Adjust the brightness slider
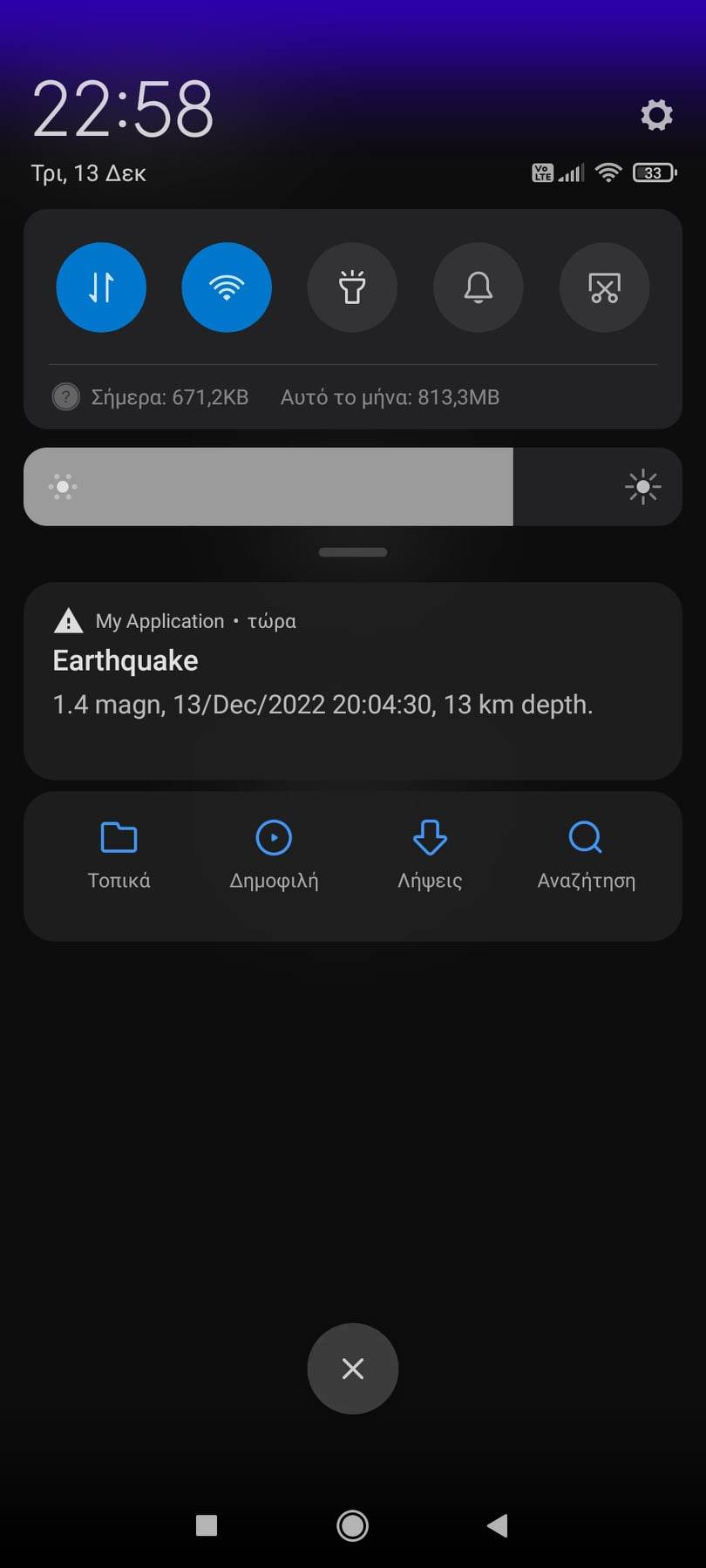706x1568 pixels. click(352, 487)
